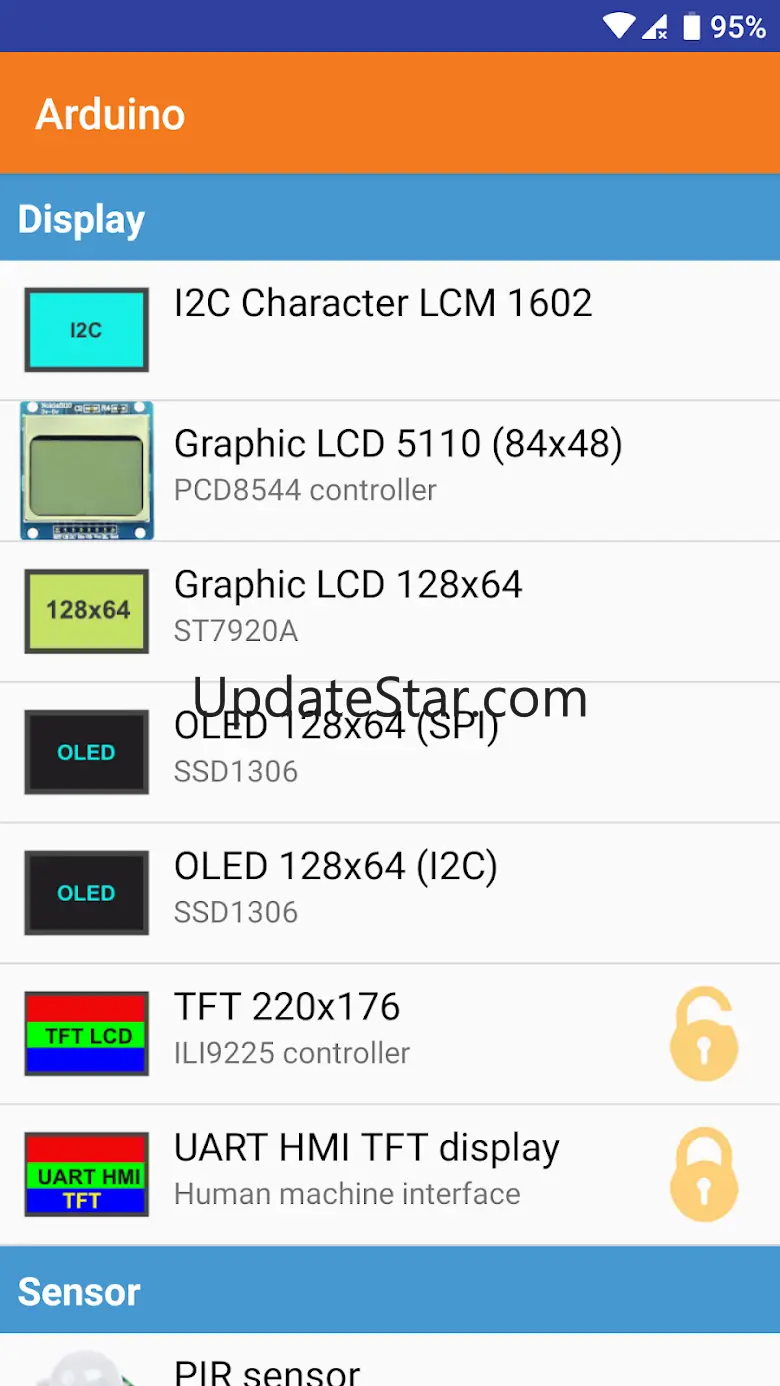Open UART HMI TFT display item

[390, 1175]
